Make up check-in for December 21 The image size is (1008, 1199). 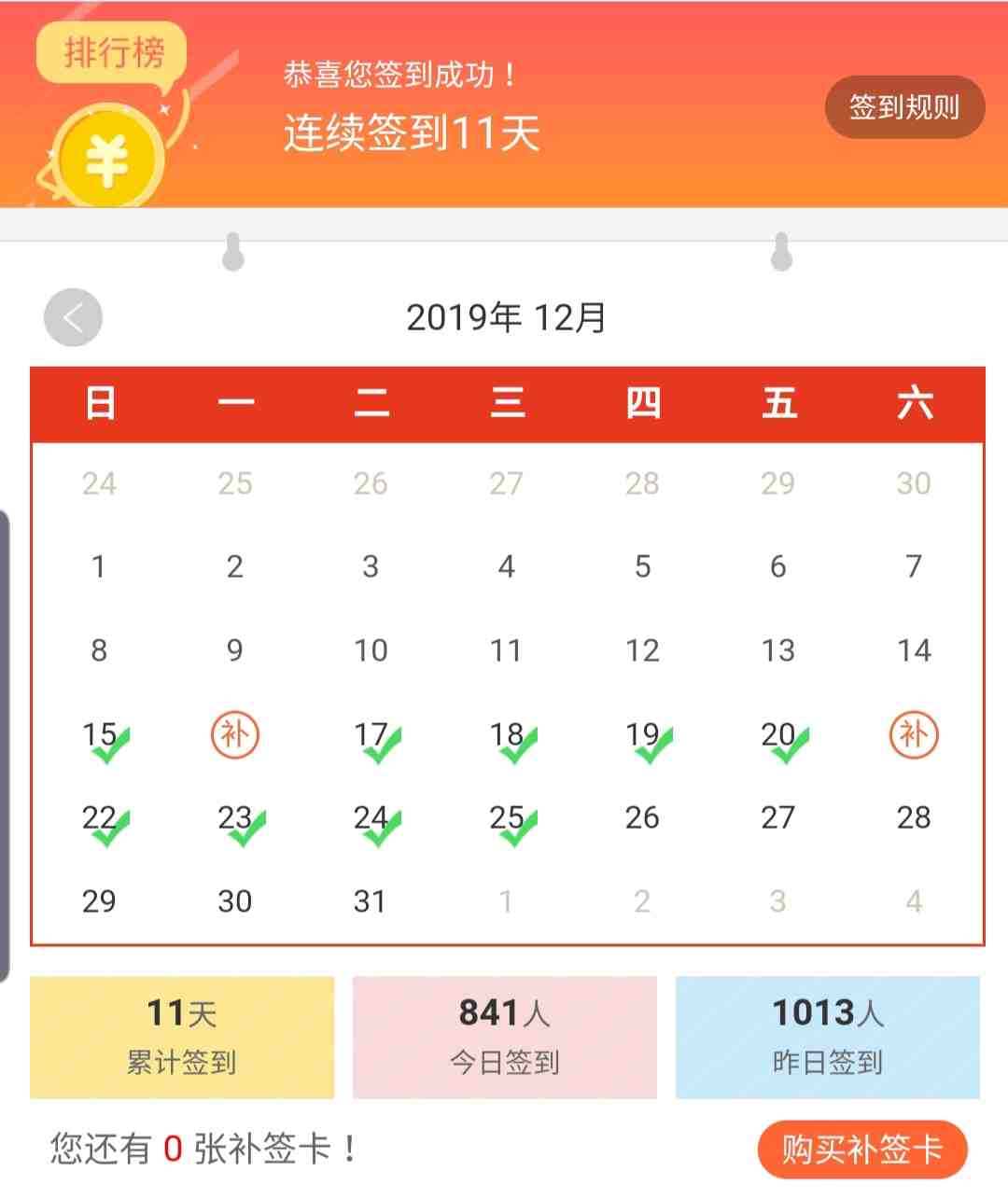[913, 734]
